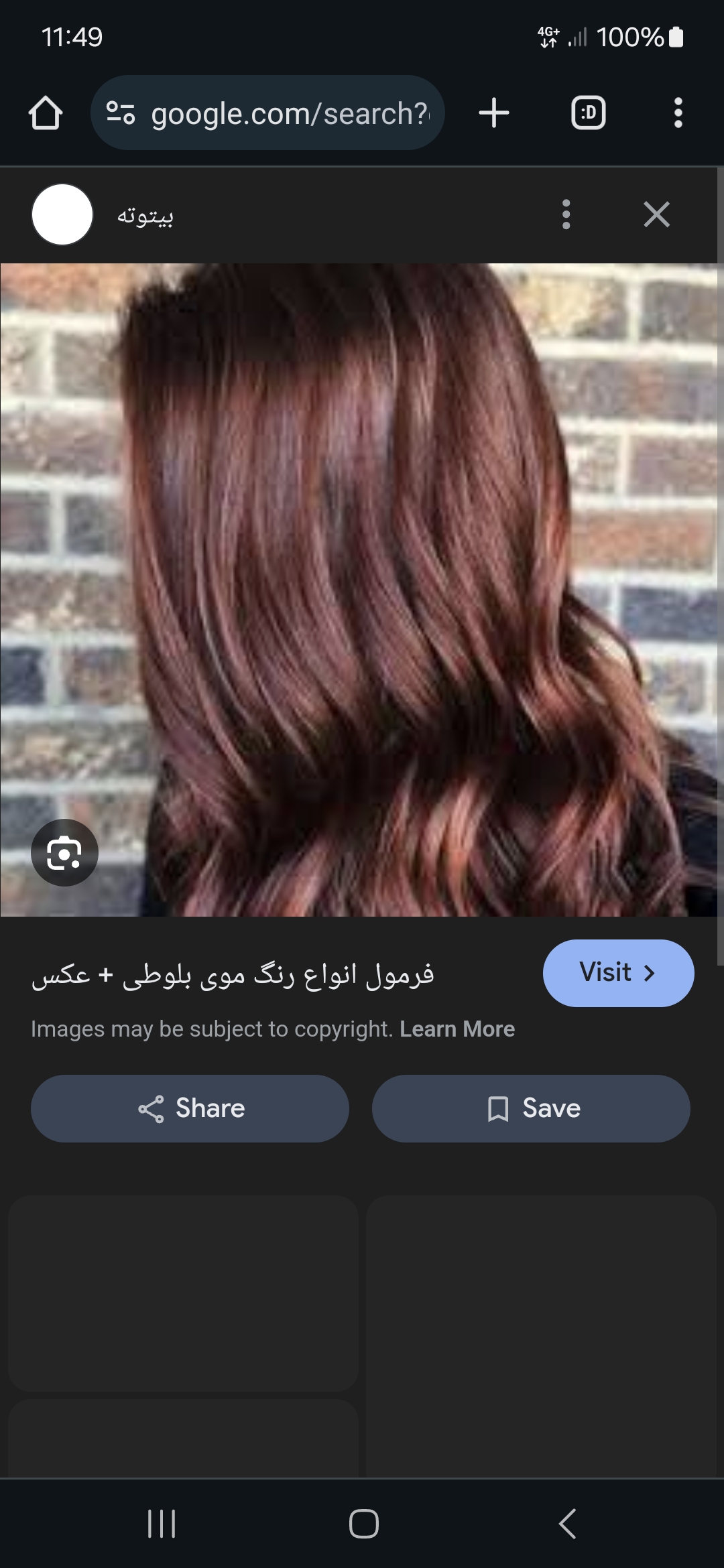Search this image with Google Lens
724x1568 pixels.
tap(64, 852)
